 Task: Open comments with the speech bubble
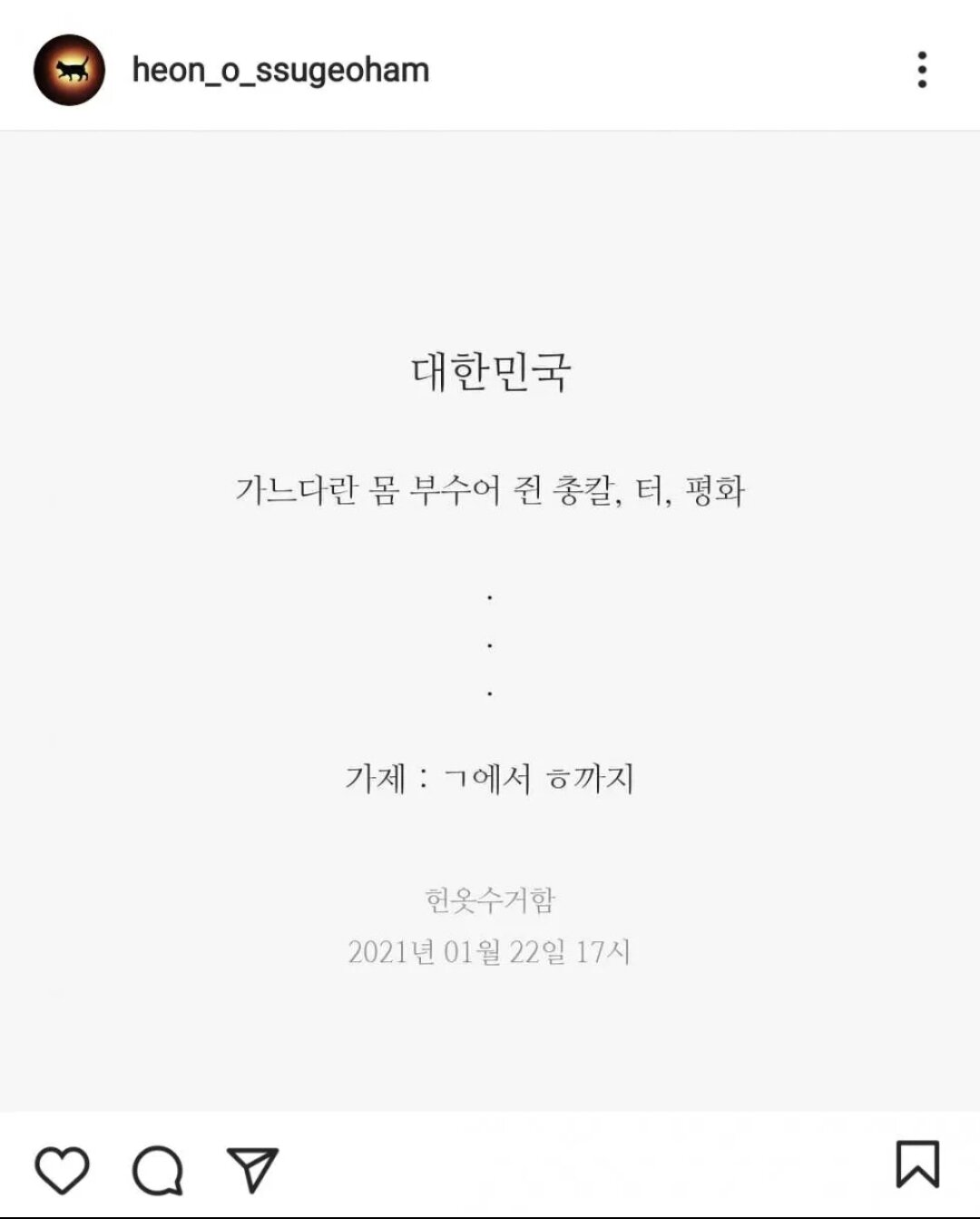pos(158,1169)
